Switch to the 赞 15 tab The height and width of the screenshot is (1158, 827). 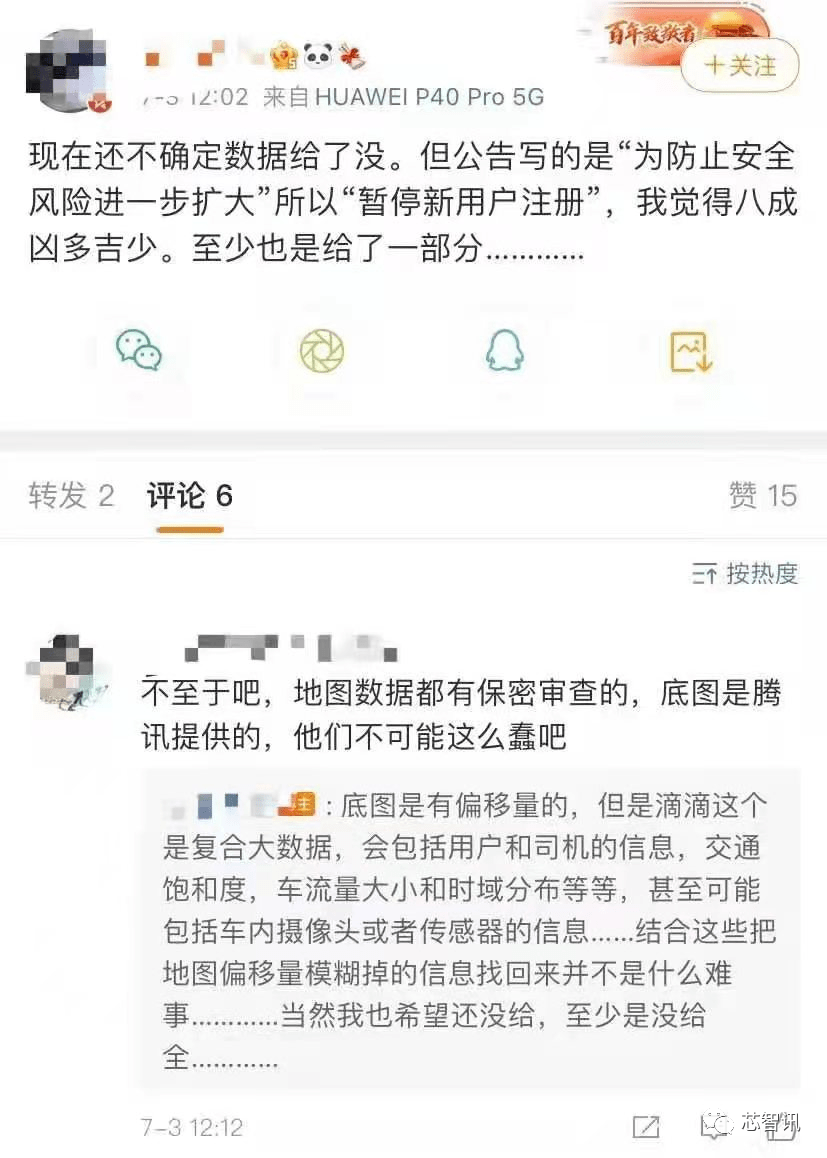(762, 495)
